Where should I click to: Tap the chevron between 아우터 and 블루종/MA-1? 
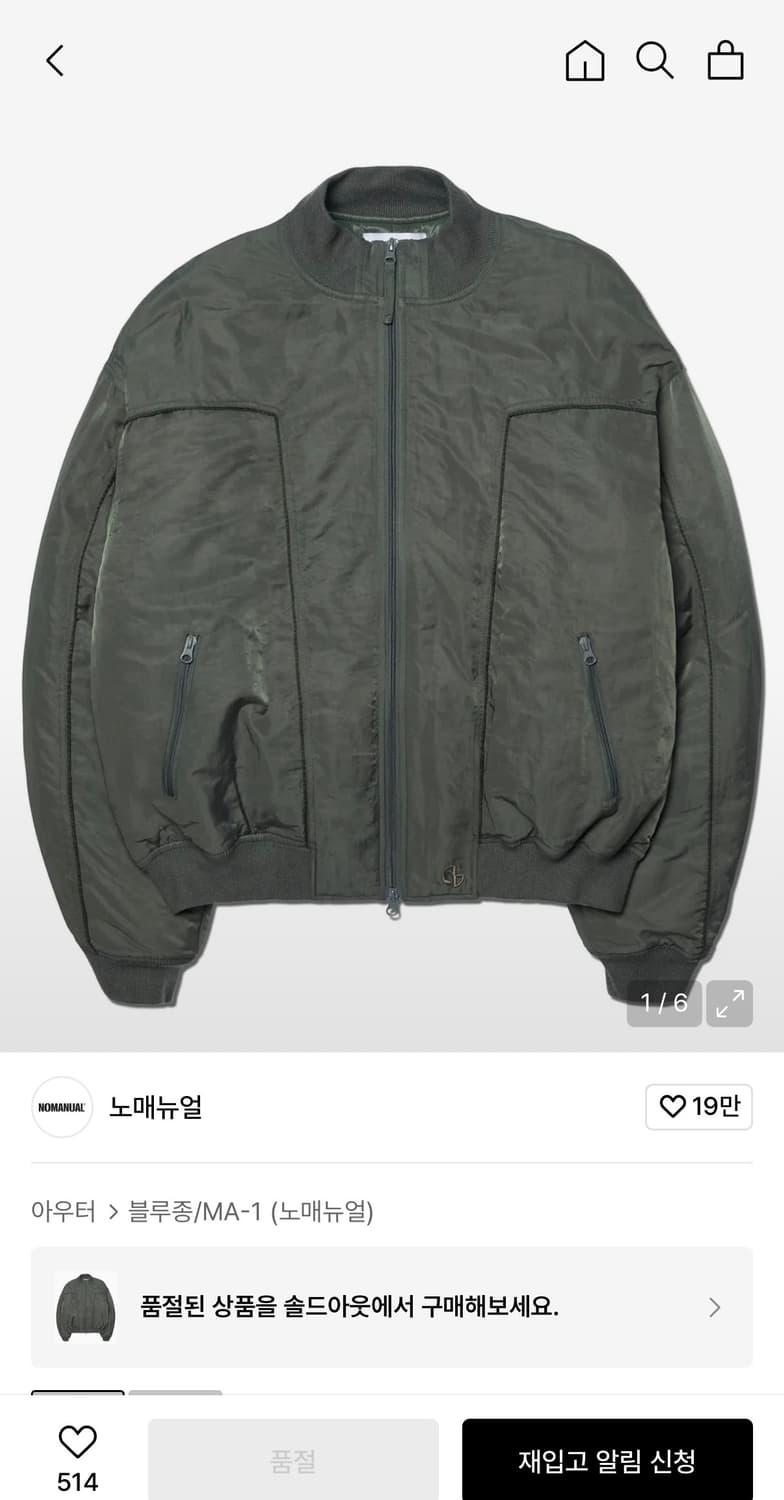[110, 1212]
